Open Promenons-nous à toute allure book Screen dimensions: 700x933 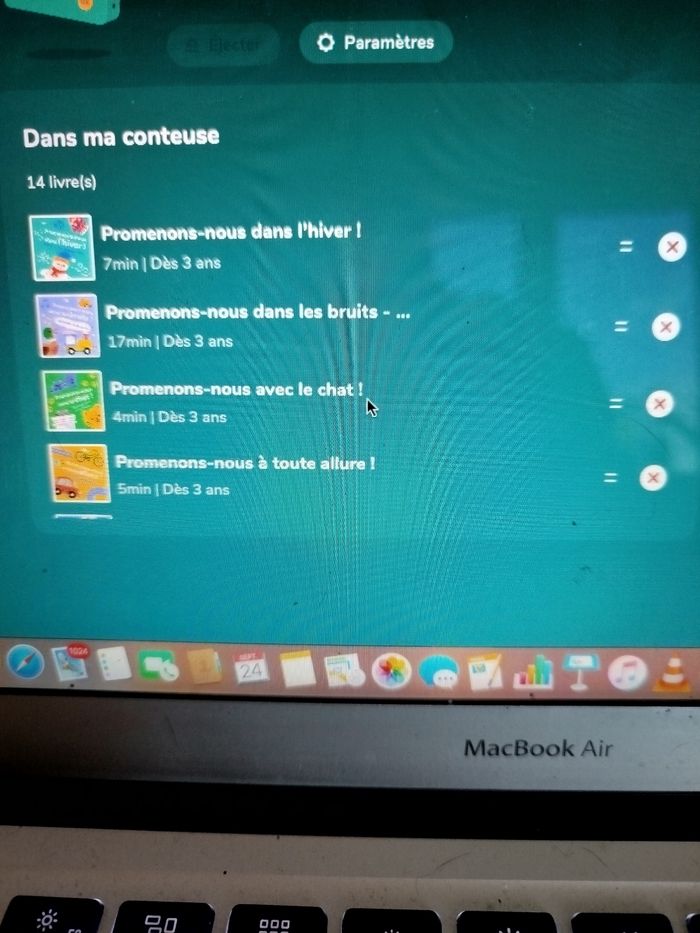244,463
